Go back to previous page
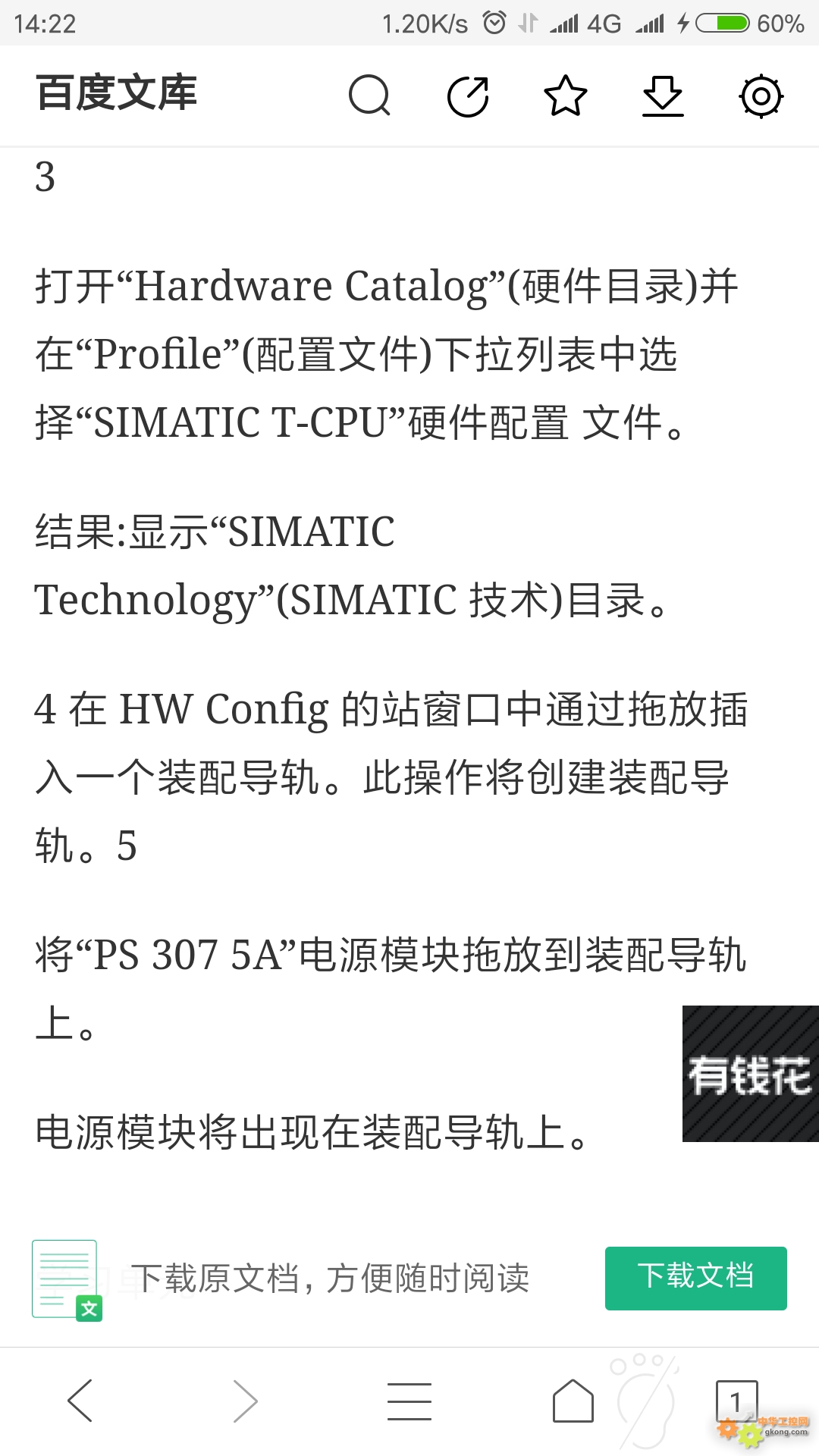This screenshot has width=819, height=1456. point(80,1400)
